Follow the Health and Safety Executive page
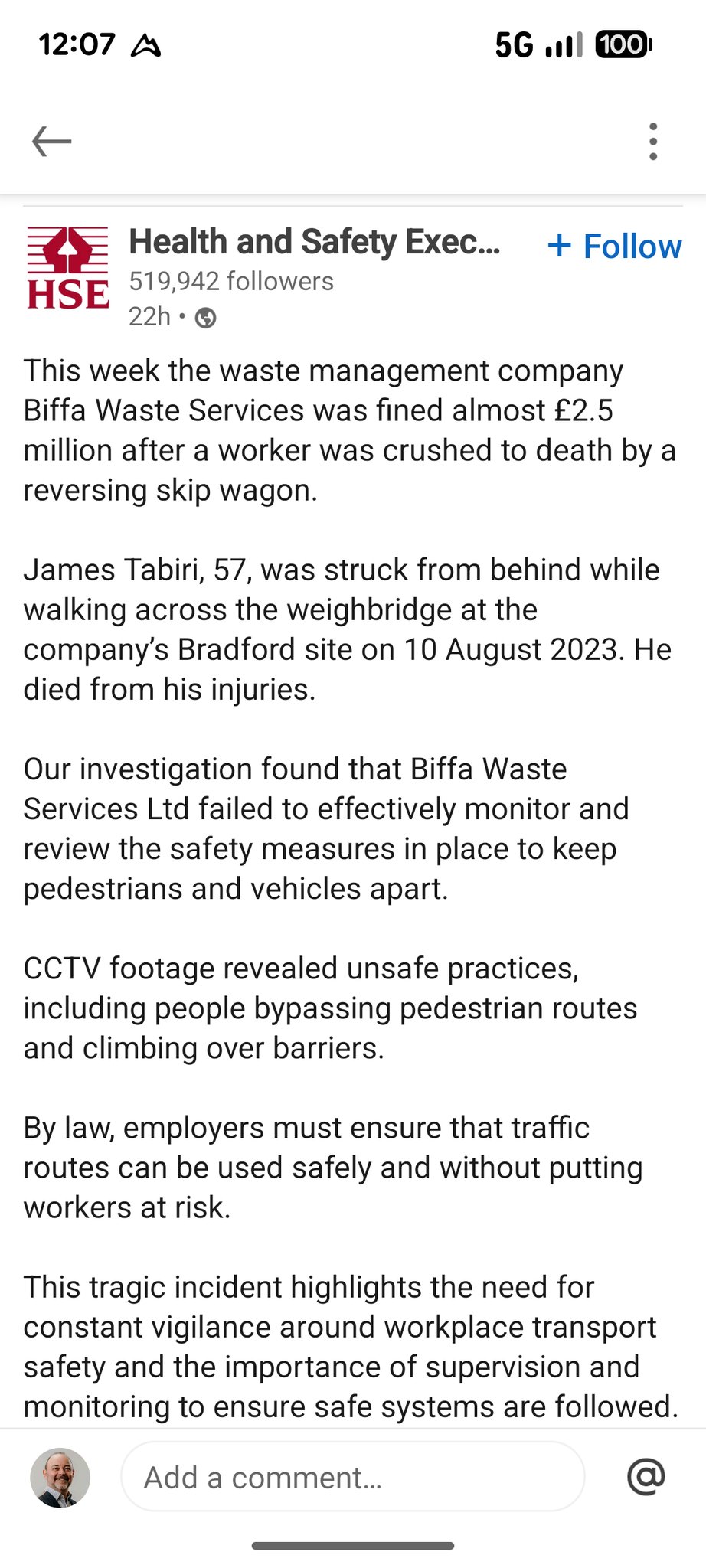706x1568 pixels. 614,247
